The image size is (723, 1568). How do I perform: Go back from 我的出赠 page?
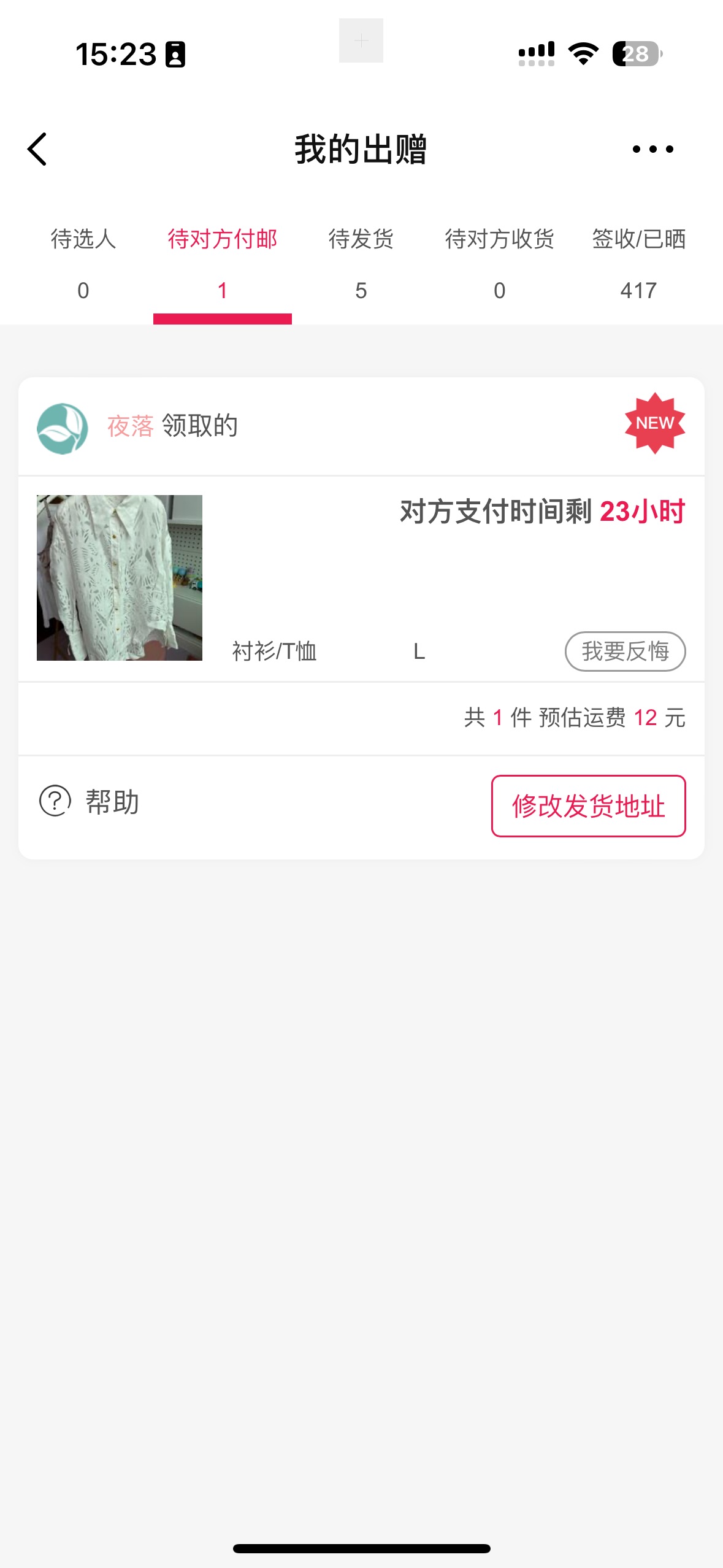pos(37,149)
